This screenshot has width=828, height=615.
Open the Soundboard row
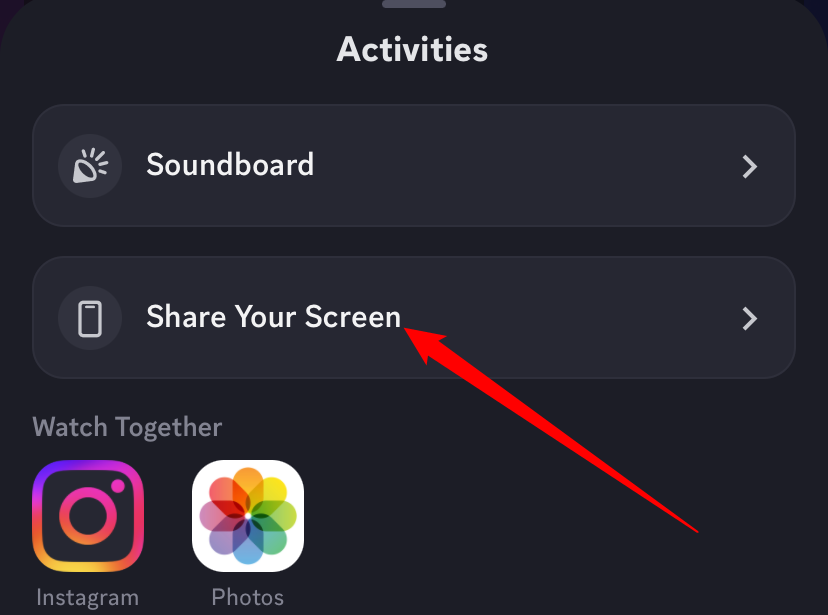413,165
